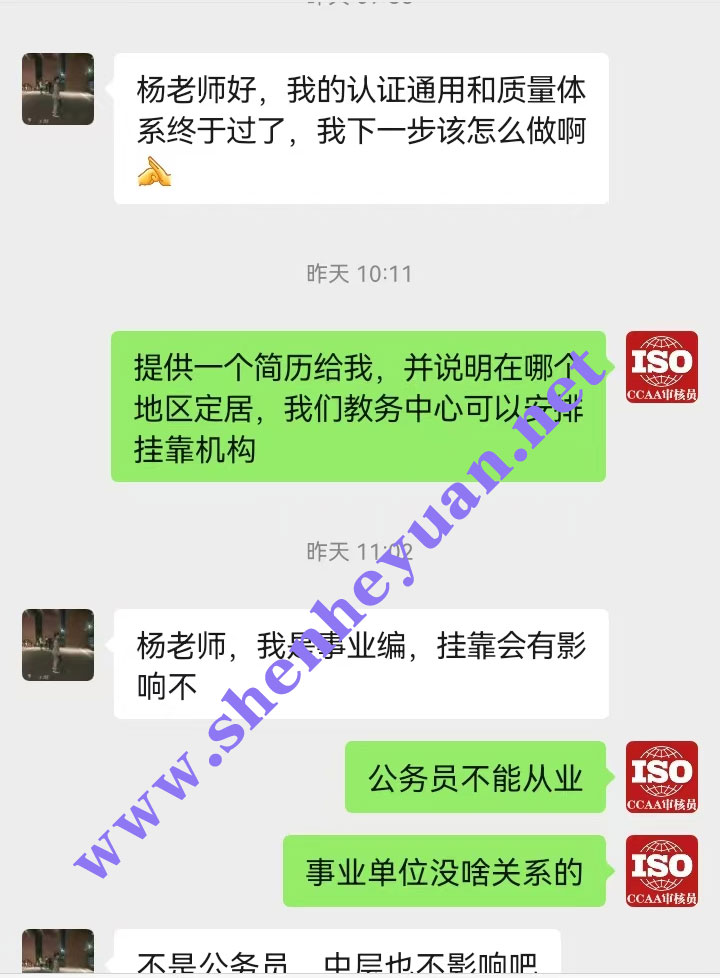Open sender's avatar beside the 杨老师好 message
Image resolution: width=720 pixels, height=978 pixels.
(x=58, y=89)
